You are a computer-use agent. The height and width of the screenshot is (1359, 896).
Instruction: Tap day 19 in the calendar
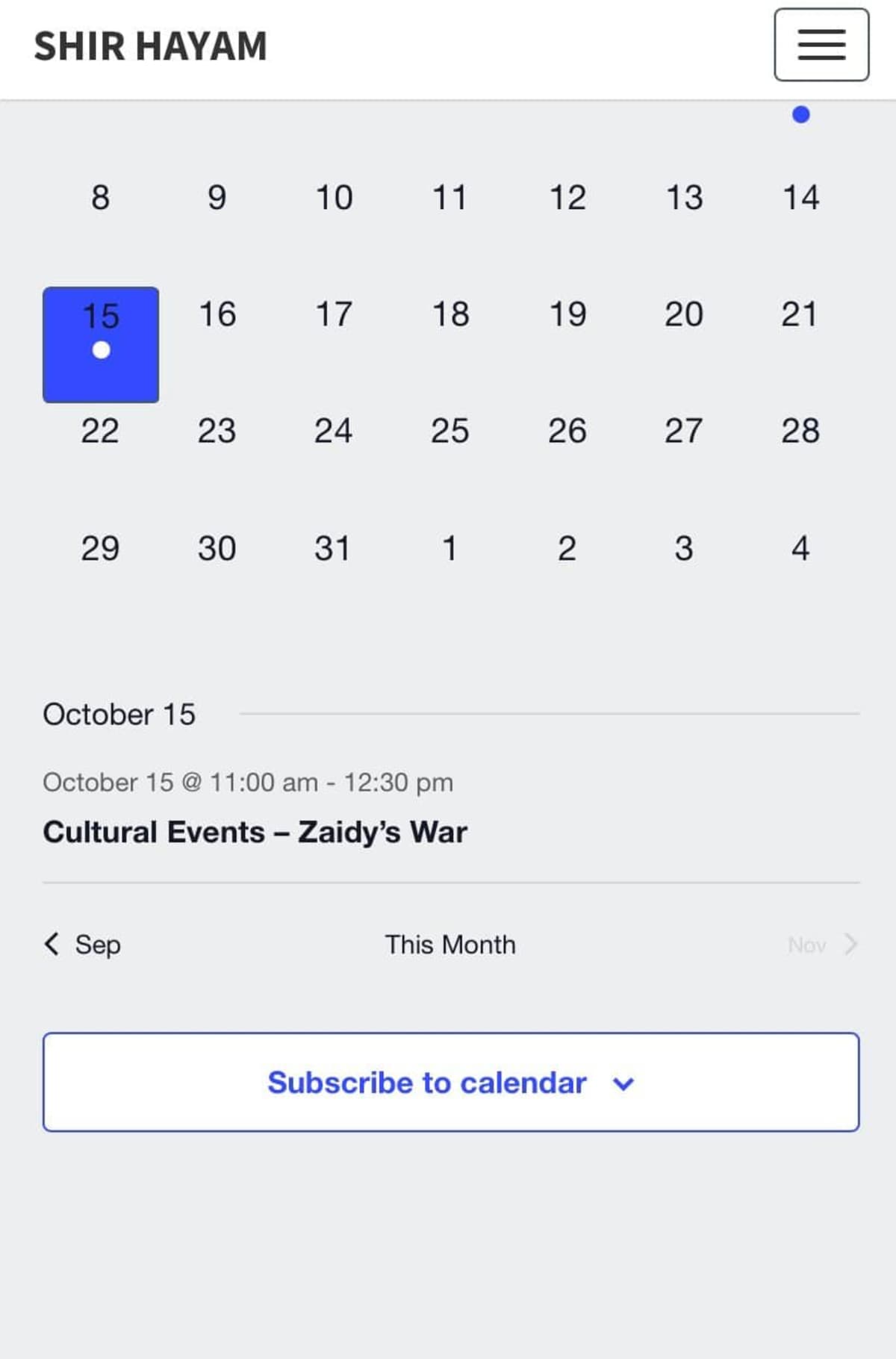(567, 314)
